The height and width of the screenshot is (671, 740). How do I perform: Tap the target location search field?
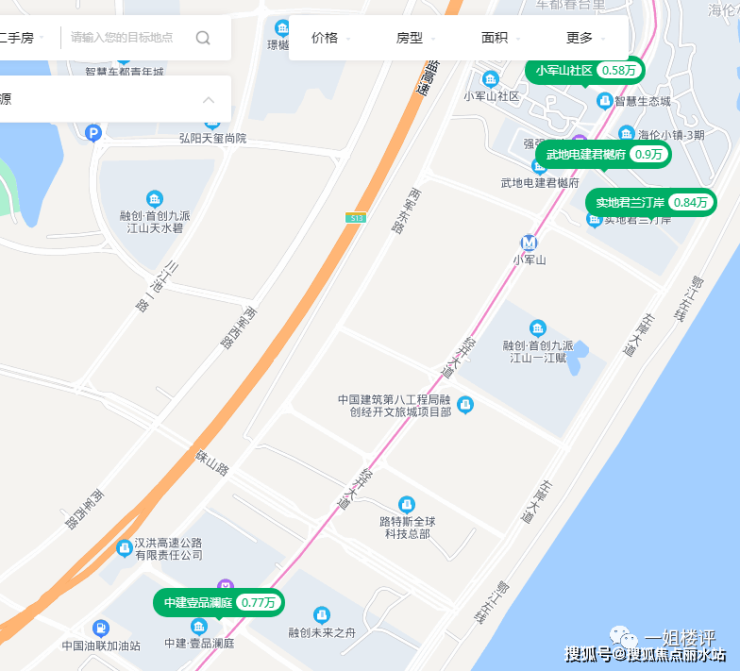click(x=122, y=38)
